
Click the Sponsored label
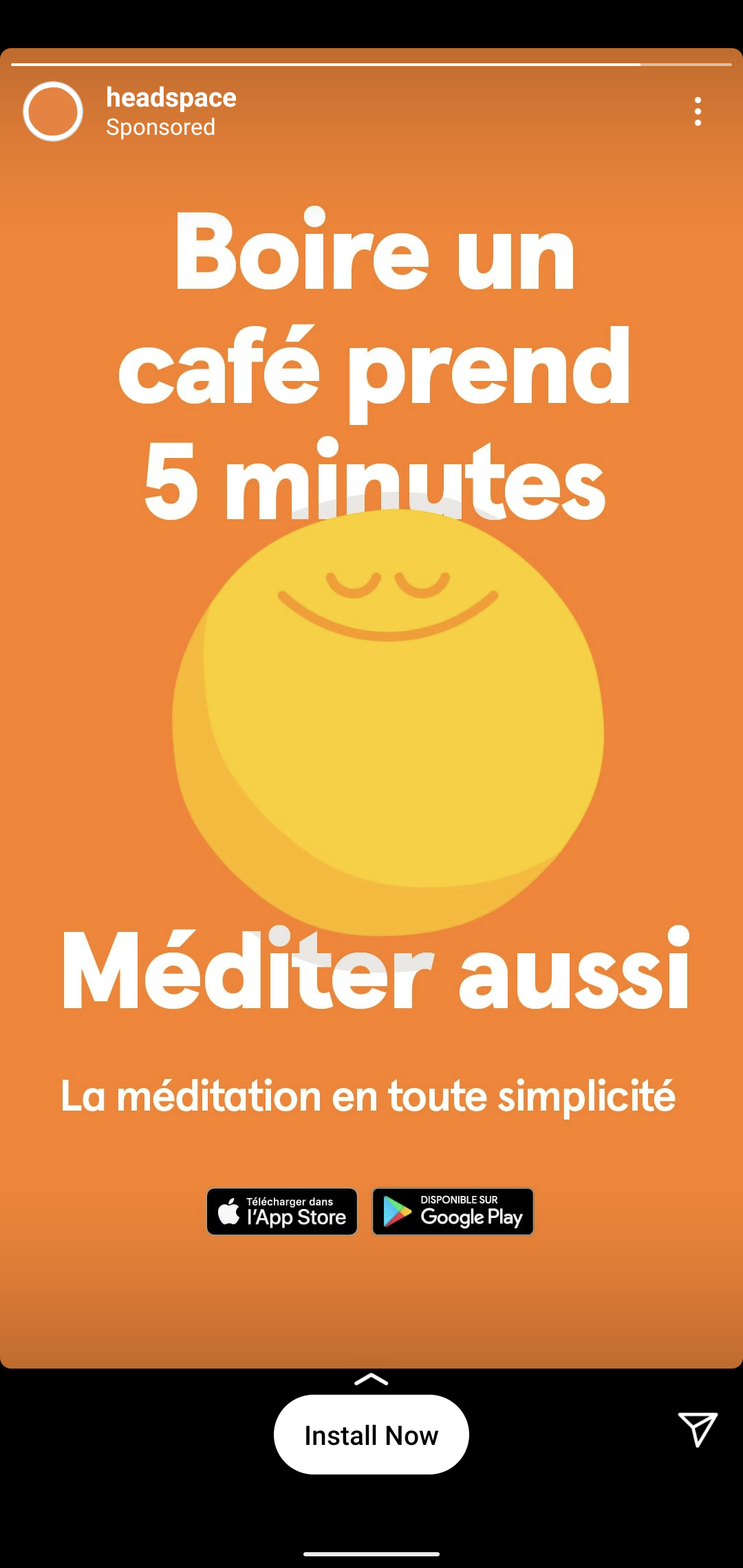click(160, 127)
